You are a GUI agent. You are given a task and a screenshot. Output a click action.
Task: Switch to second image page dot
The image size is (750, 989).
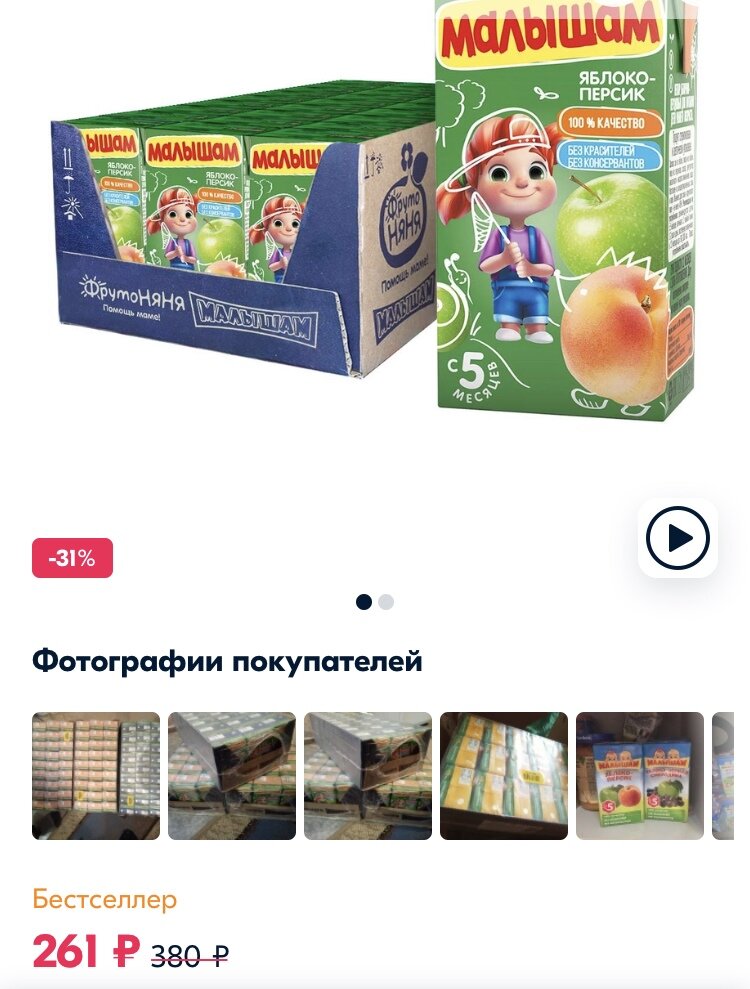click(x=387, y=602)
